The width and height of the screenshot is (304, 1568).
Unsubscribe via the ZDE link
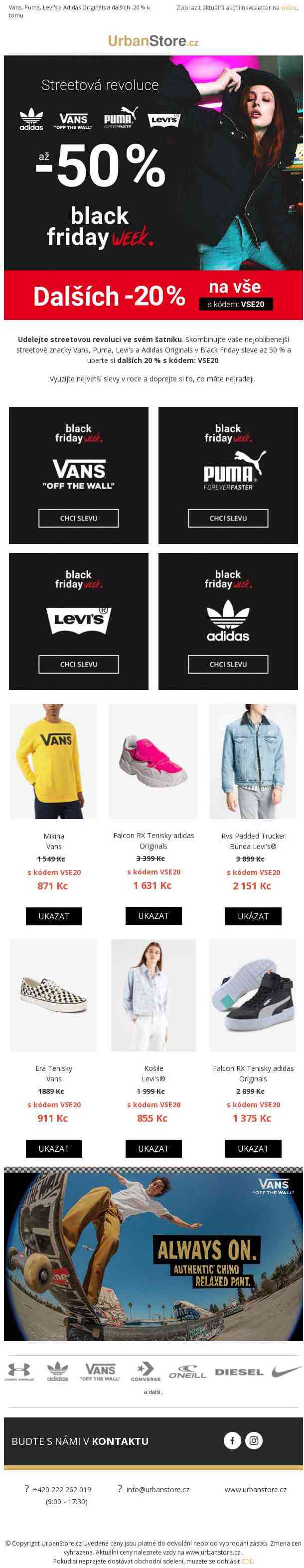pyautogui.click(x=247, y=1562)
